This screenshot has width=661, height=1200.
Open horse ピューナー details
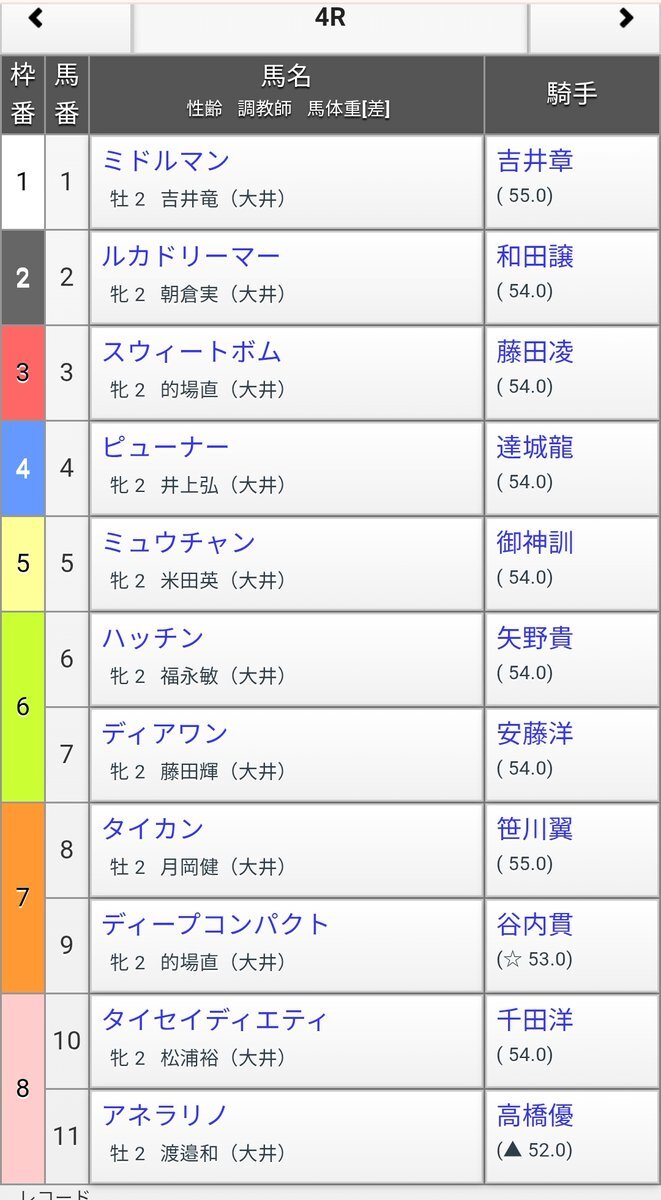click(166, 447)
